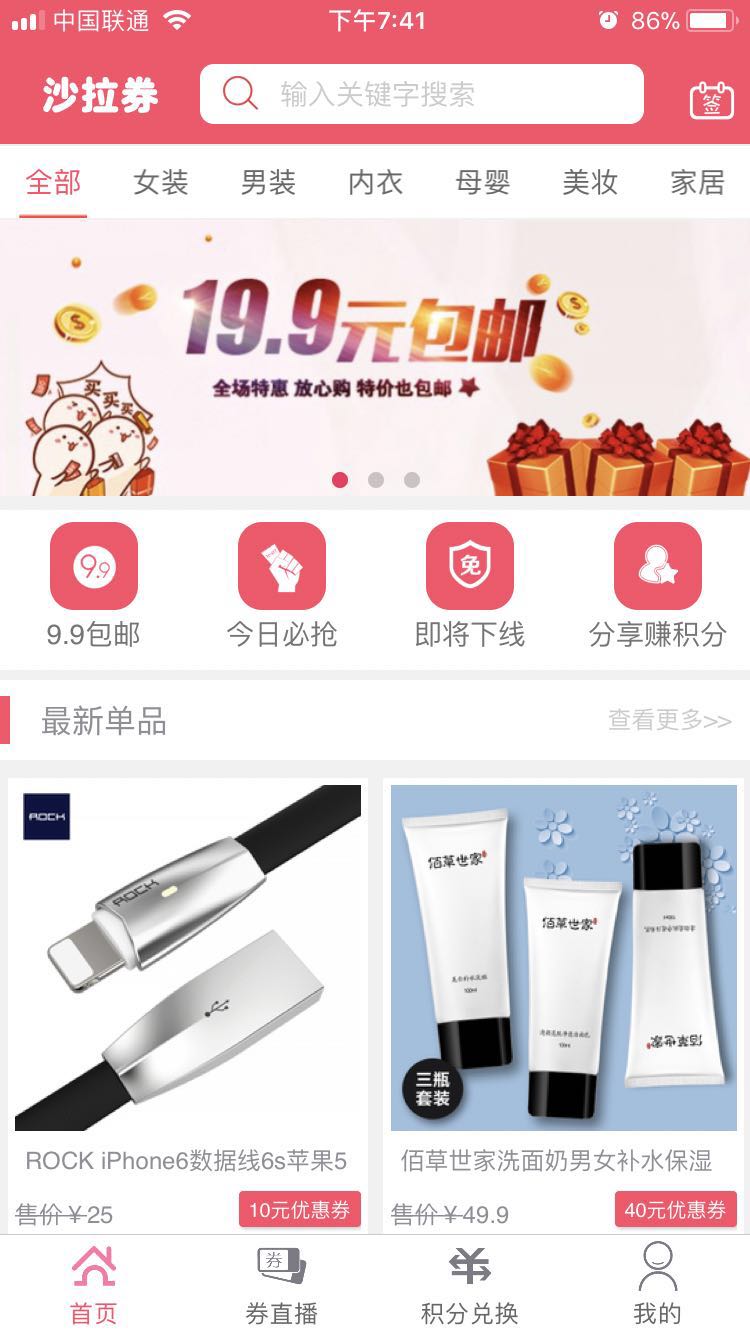Claim the 40元优惠券 coupon
750x1334 pixels.
[x=675, y=1210]
